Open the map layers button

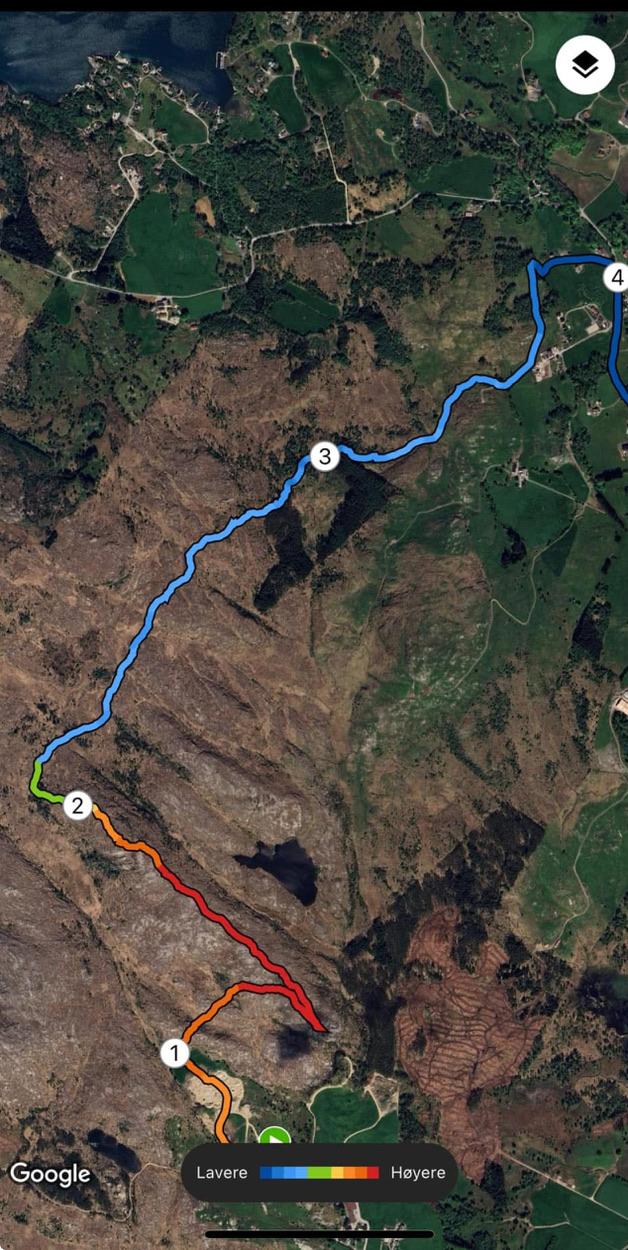point(585,65)
